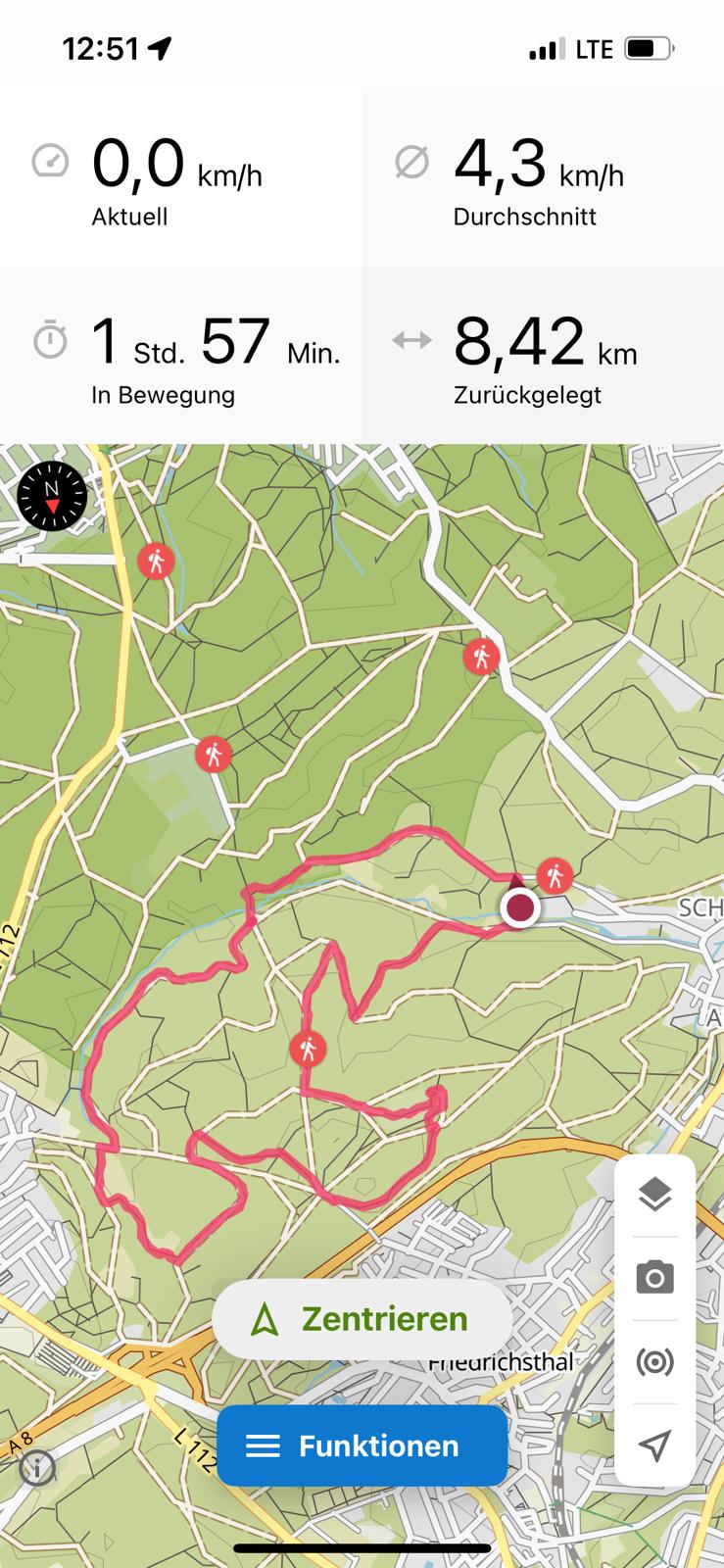This screenshot has height=1568, width=724.
Task: Open the Funktionen menu
Action: coord(362,1445)
